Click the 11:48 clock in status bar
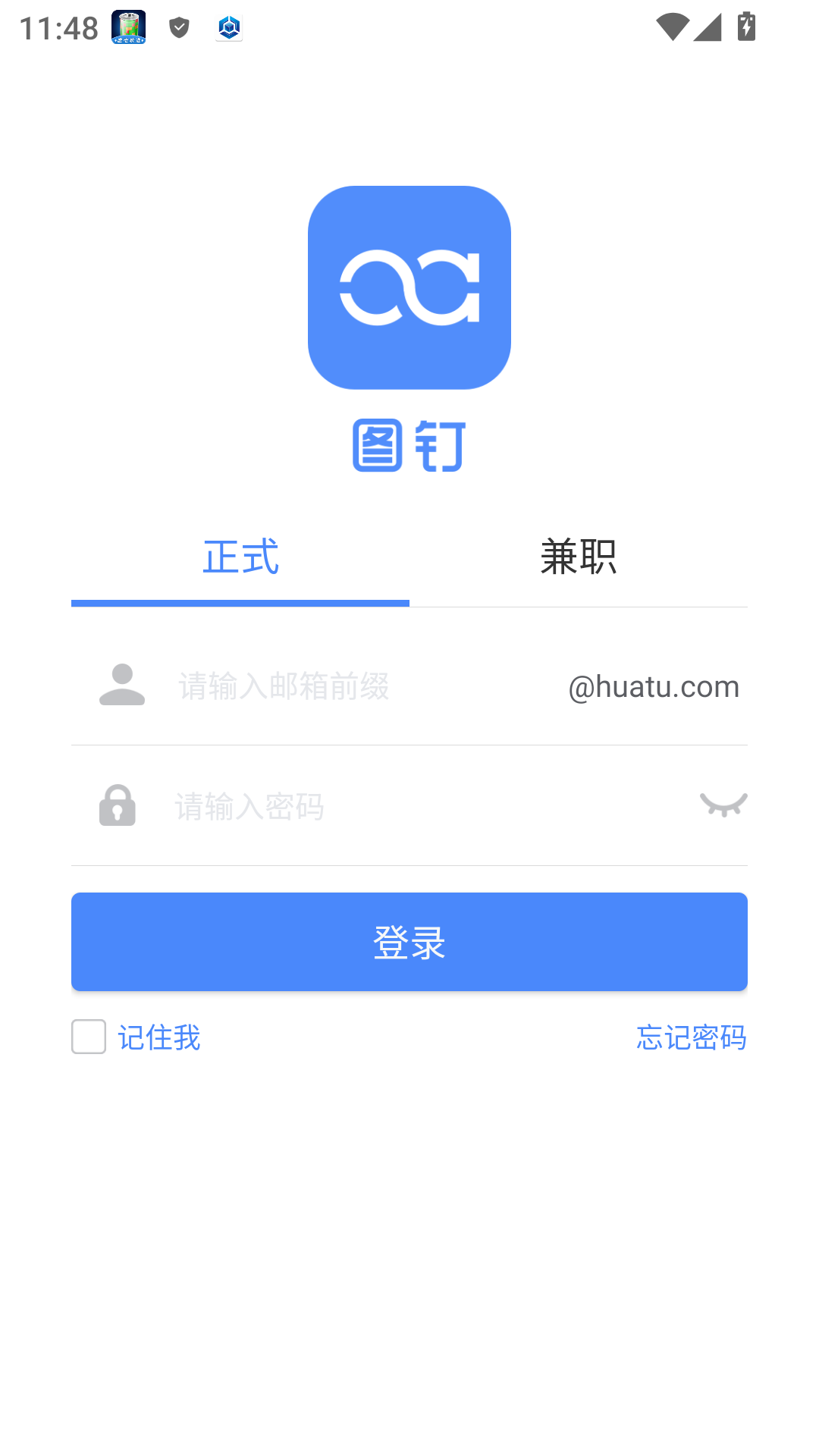The width and height of the screenshot is (819, 1456). point(58,27)
